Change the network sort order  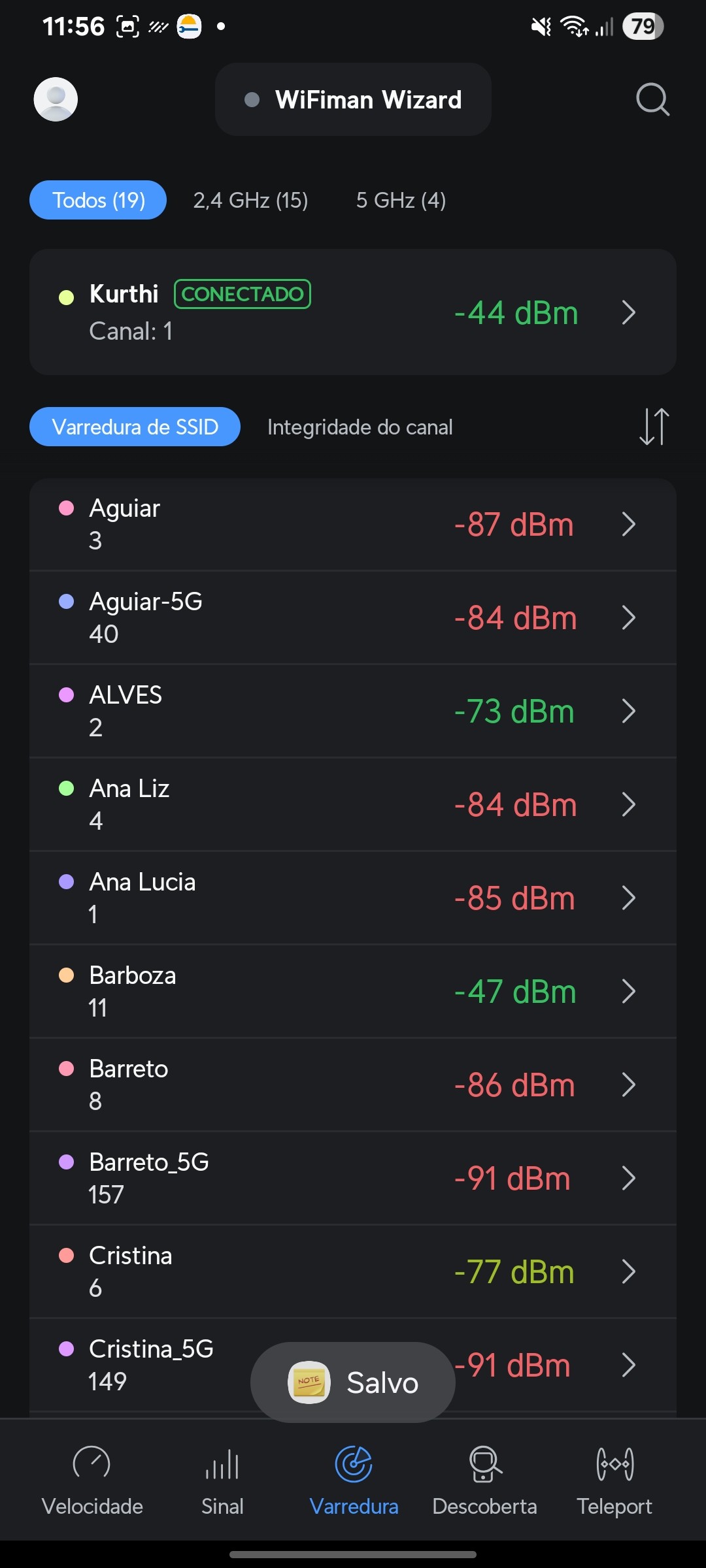tap(654, 427)
